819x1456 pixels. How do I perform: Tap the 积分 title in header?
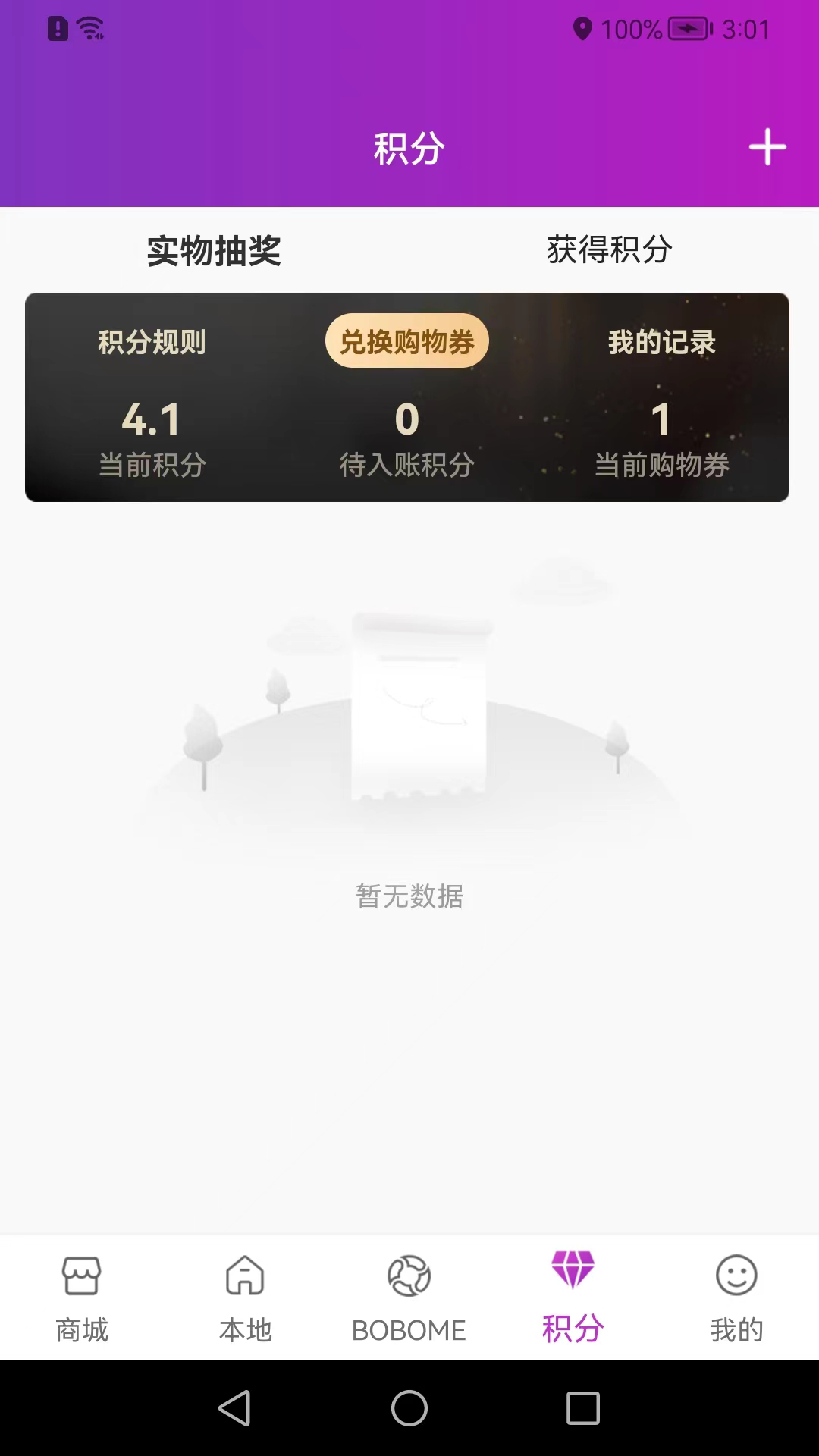(x=409, y=147)
